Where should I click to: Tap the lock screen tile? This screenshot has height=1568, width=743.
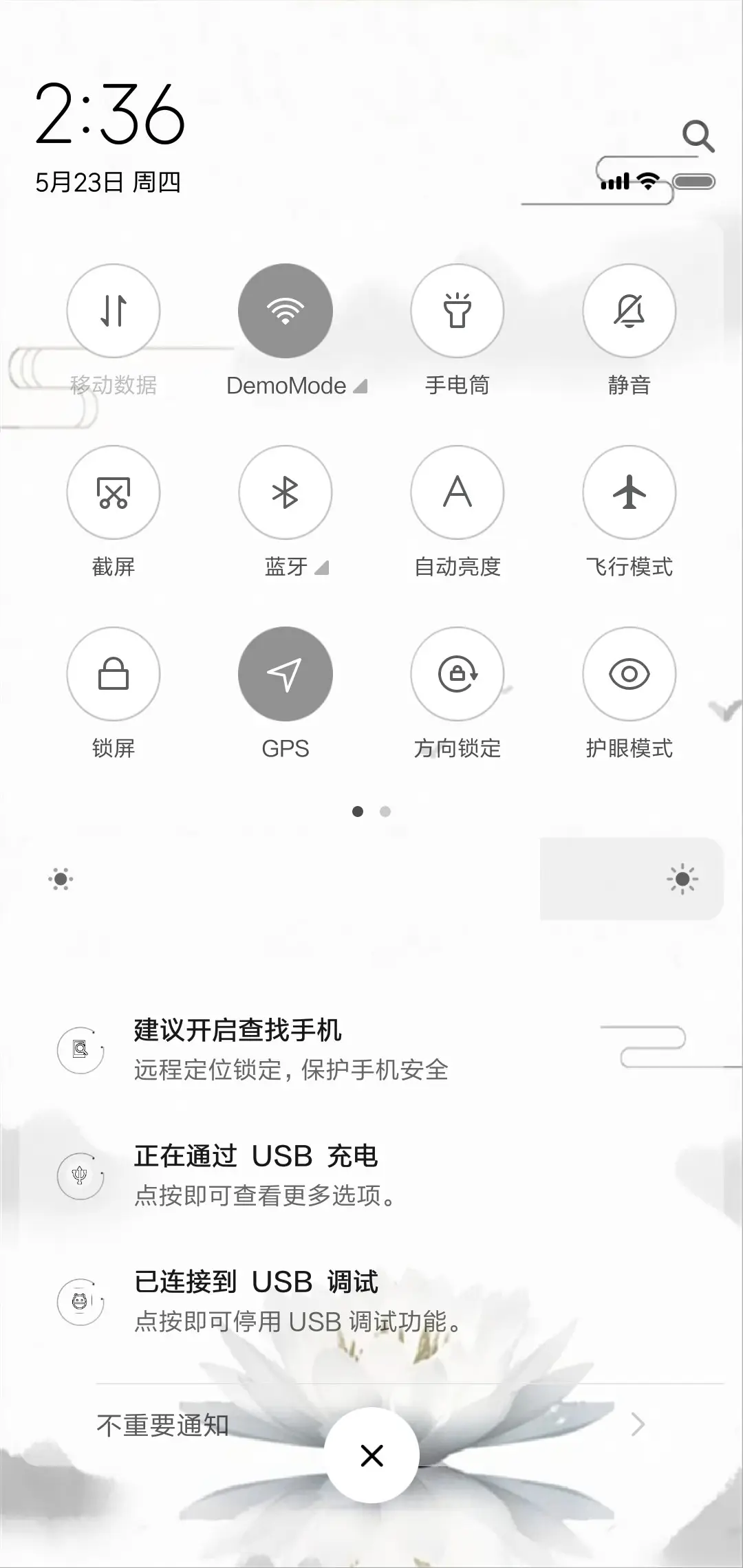point(114,675)
